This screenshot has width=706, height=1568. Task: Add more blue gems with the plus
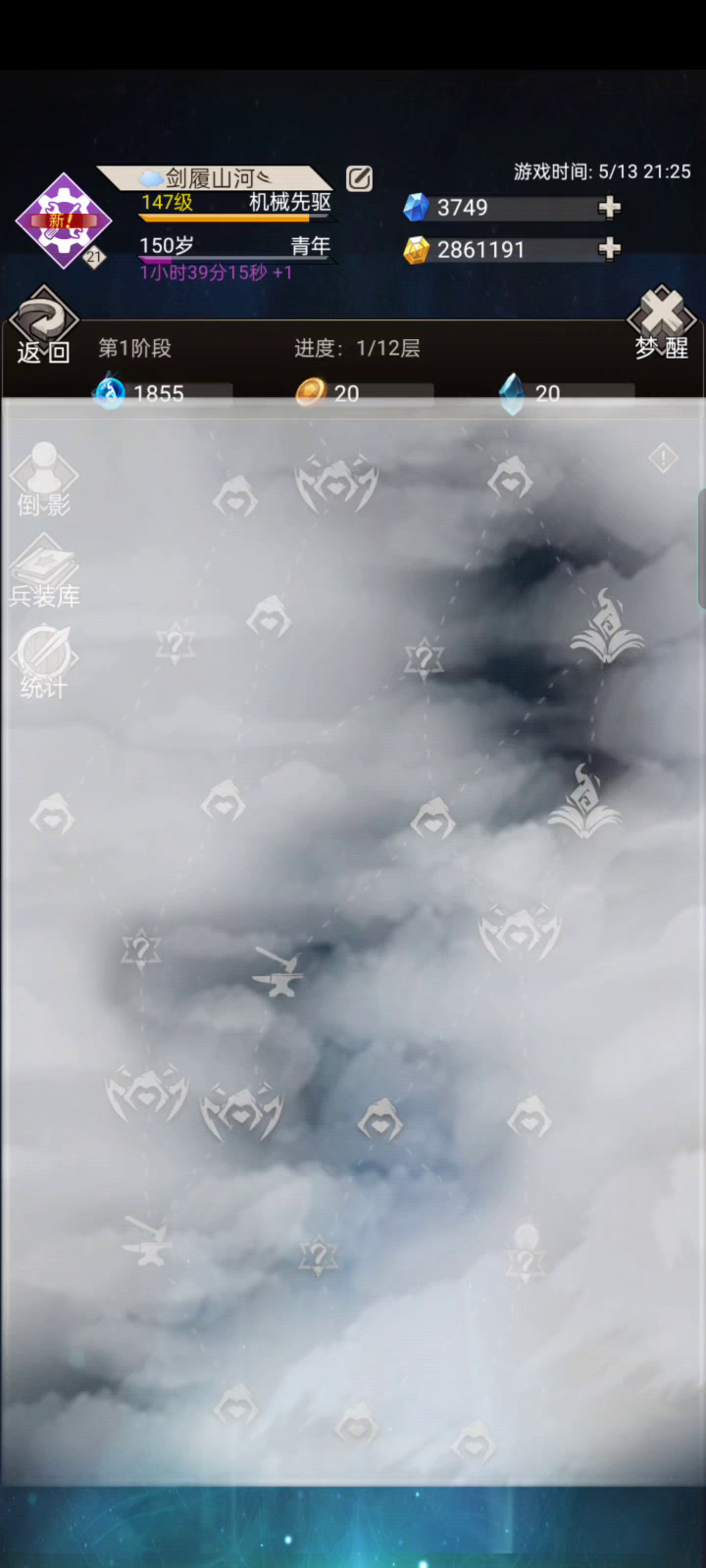point(609,207)
